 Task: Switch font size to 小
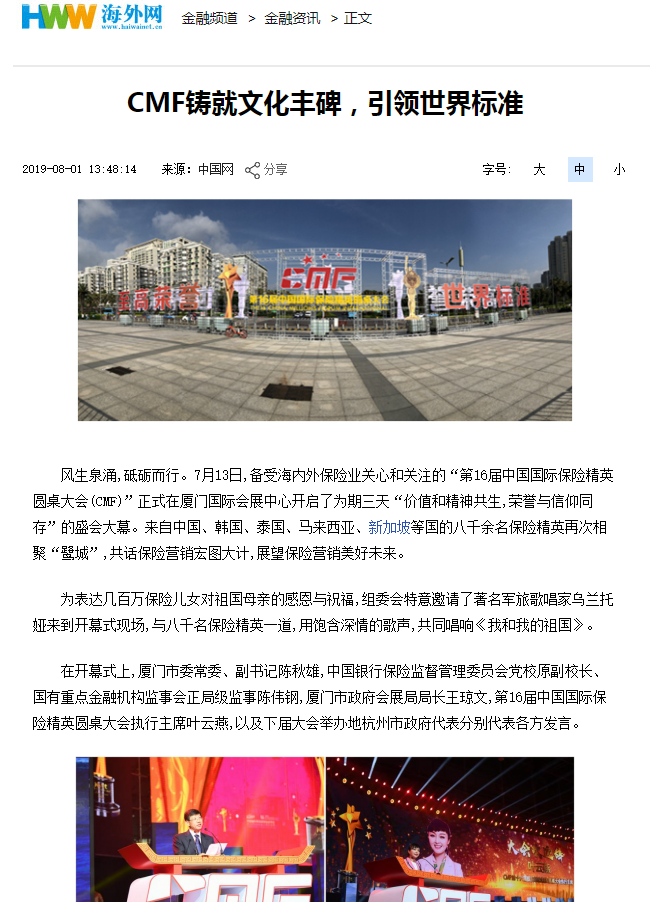coord(619,170)
